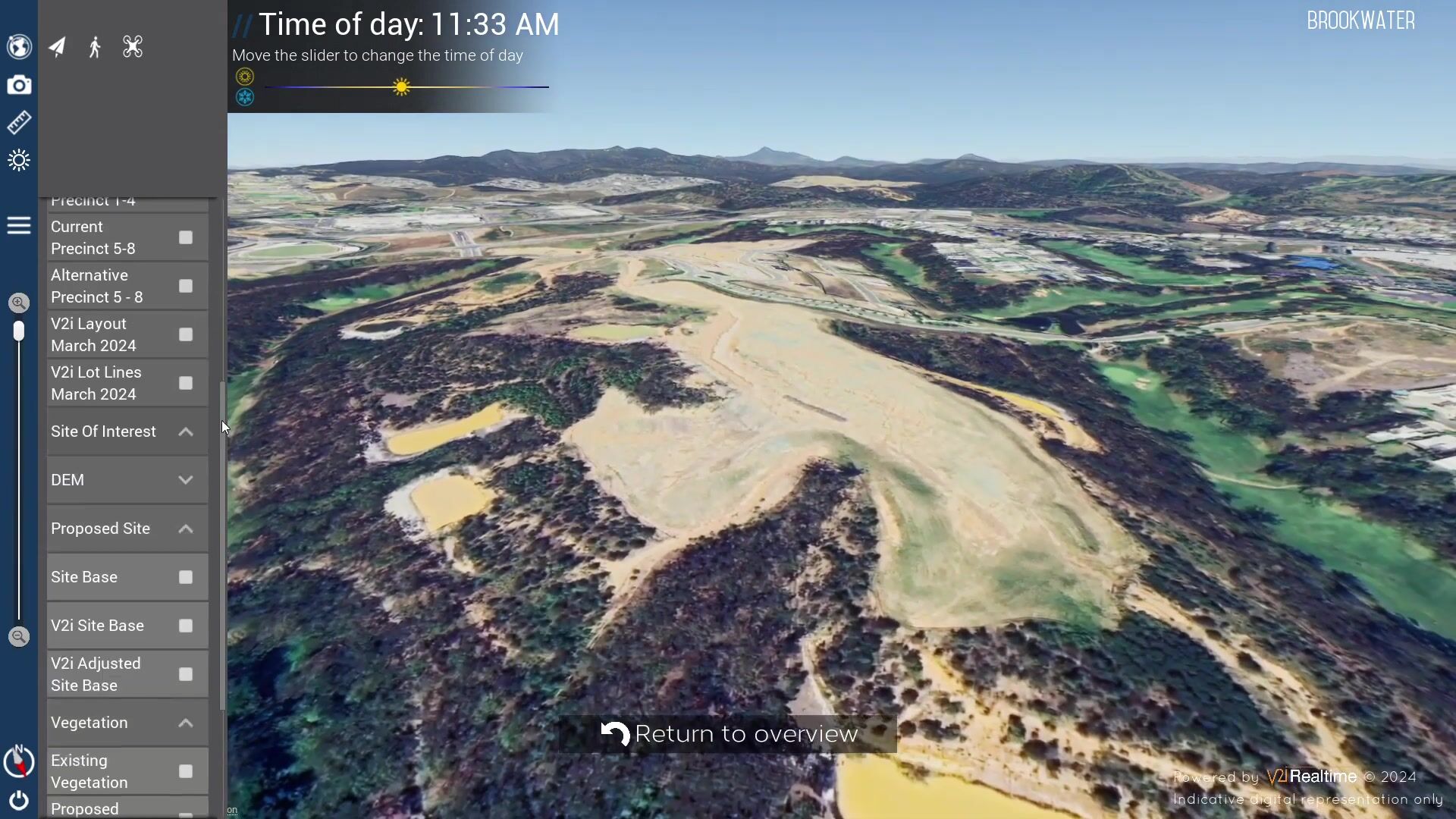
Task: Tap the sun time-of-day icon
Action: coord(19,160)
